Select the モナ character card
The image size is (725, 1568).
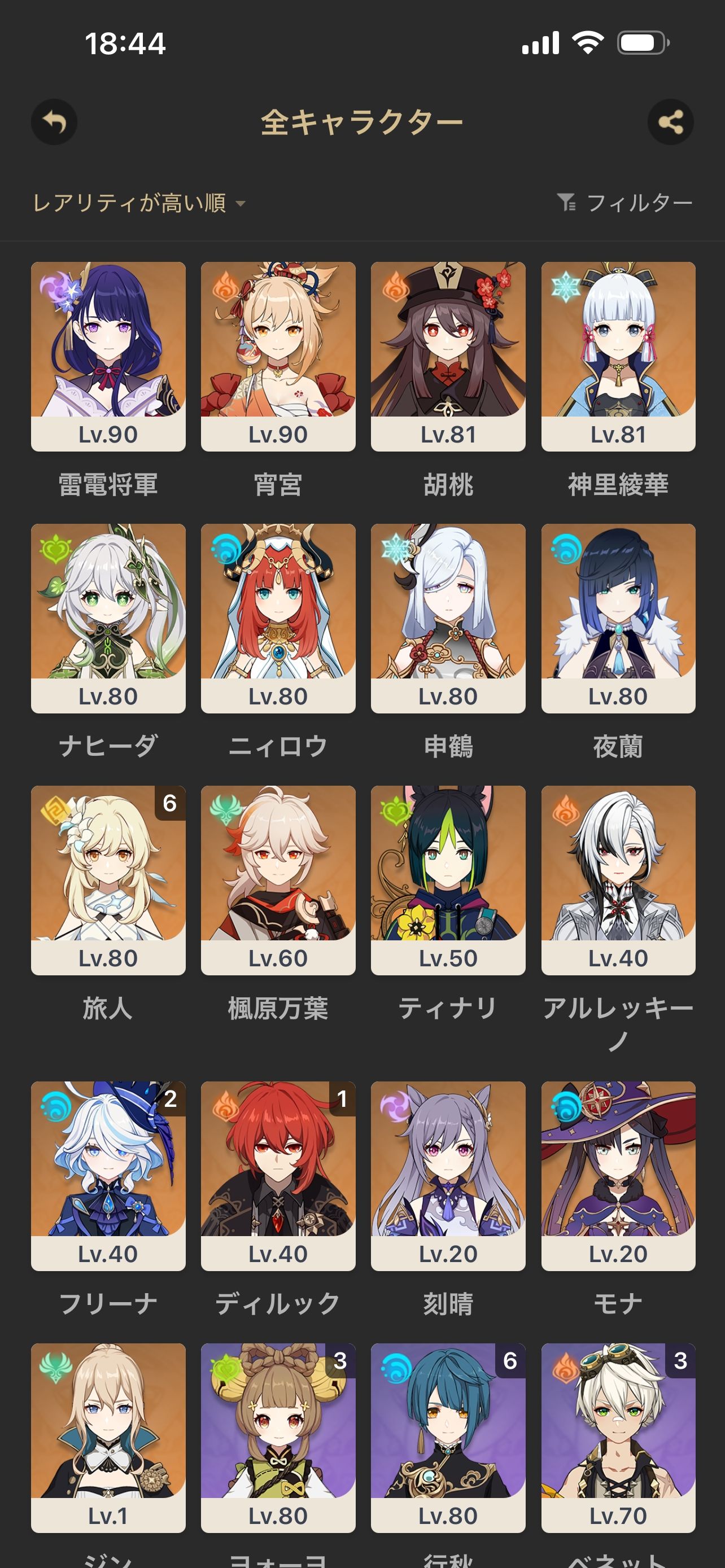tap(618, 1175)
